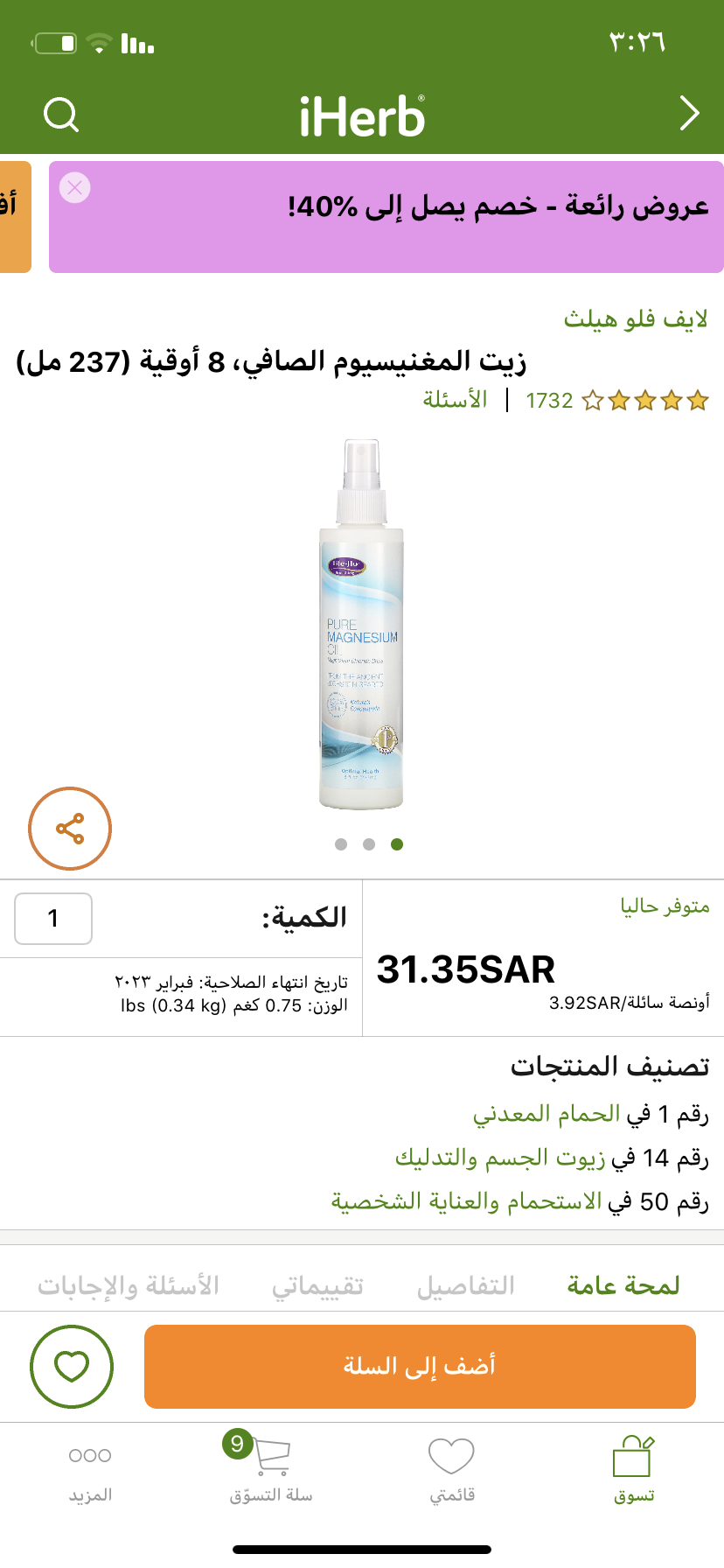Add product to wishlist heart button

point(72,1366)
